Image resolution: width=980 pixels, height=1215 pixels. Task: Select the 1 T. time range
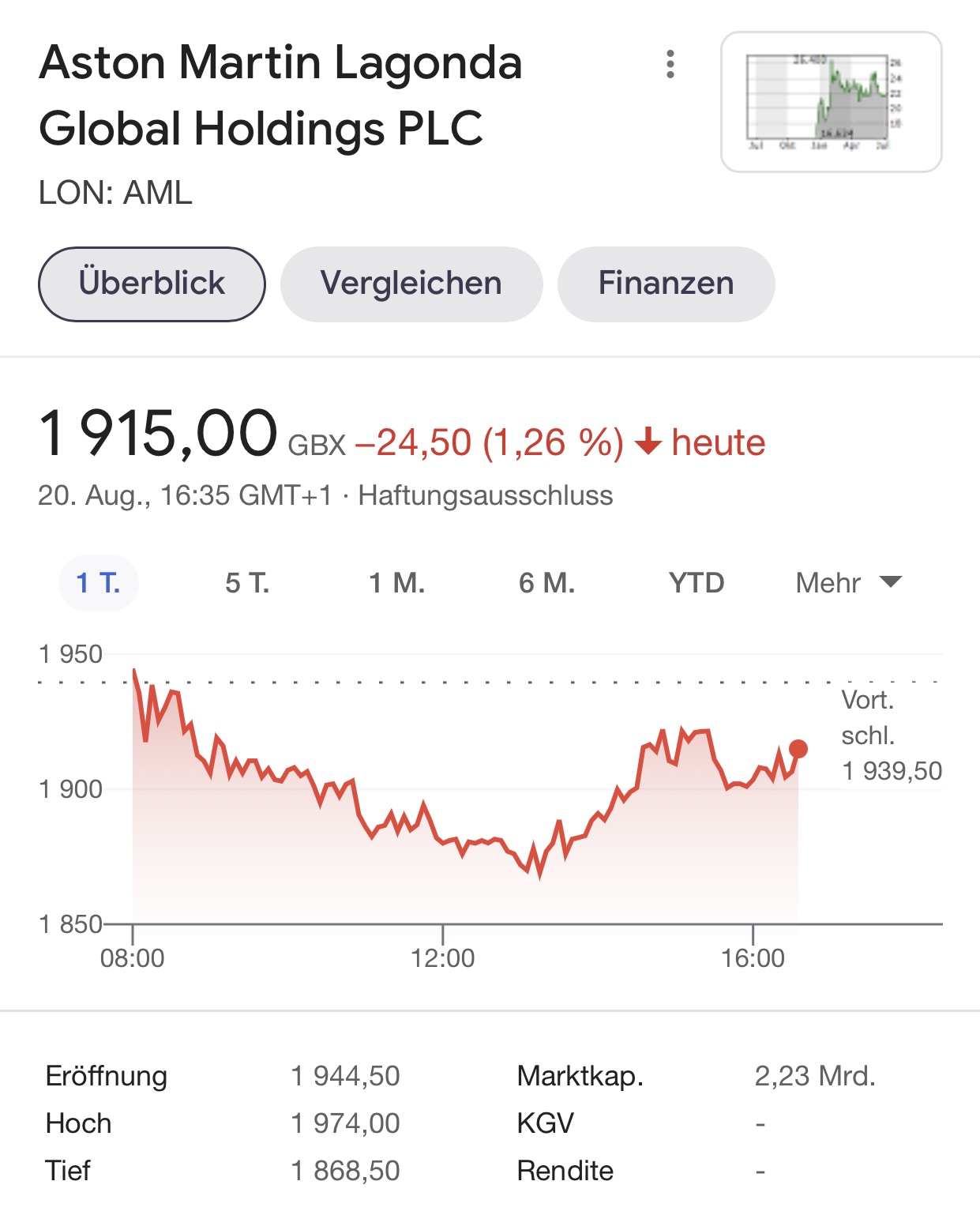pos(98,583)
